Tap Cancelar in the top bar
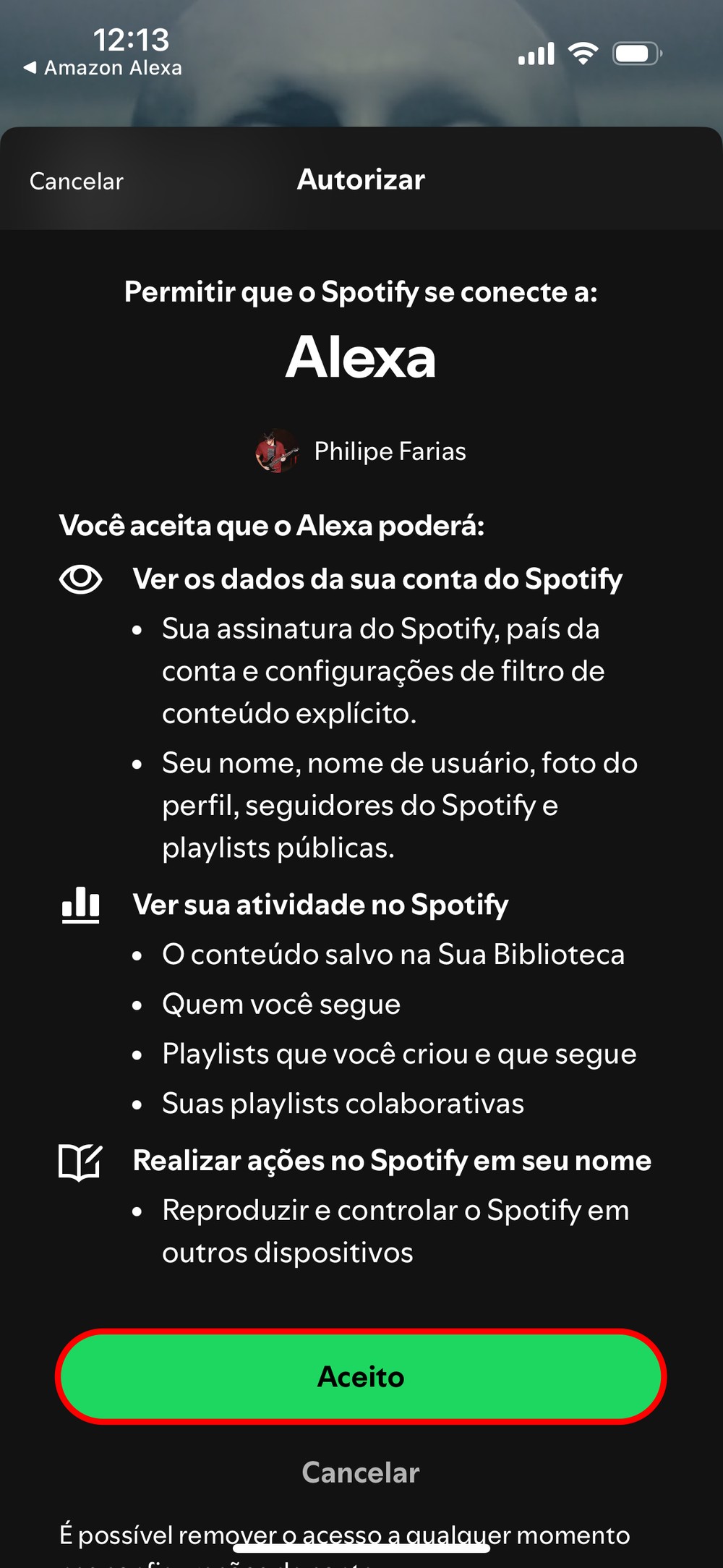Image resolution: width=723 pixels, height=1568 pixels. coord(77,181)
